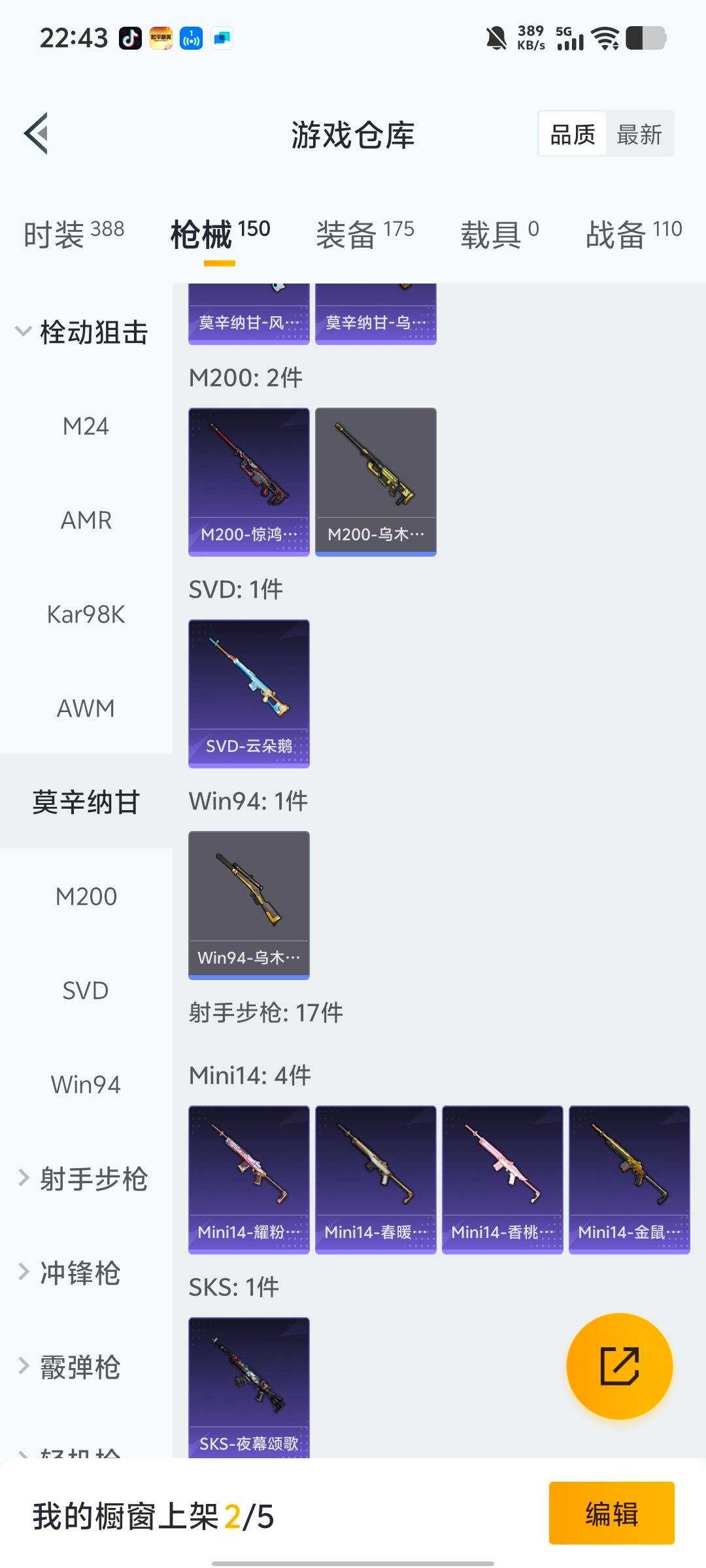Jump to M24 in the sidebar
This screenshot has width=706, height=1568.
pos(86,426)
